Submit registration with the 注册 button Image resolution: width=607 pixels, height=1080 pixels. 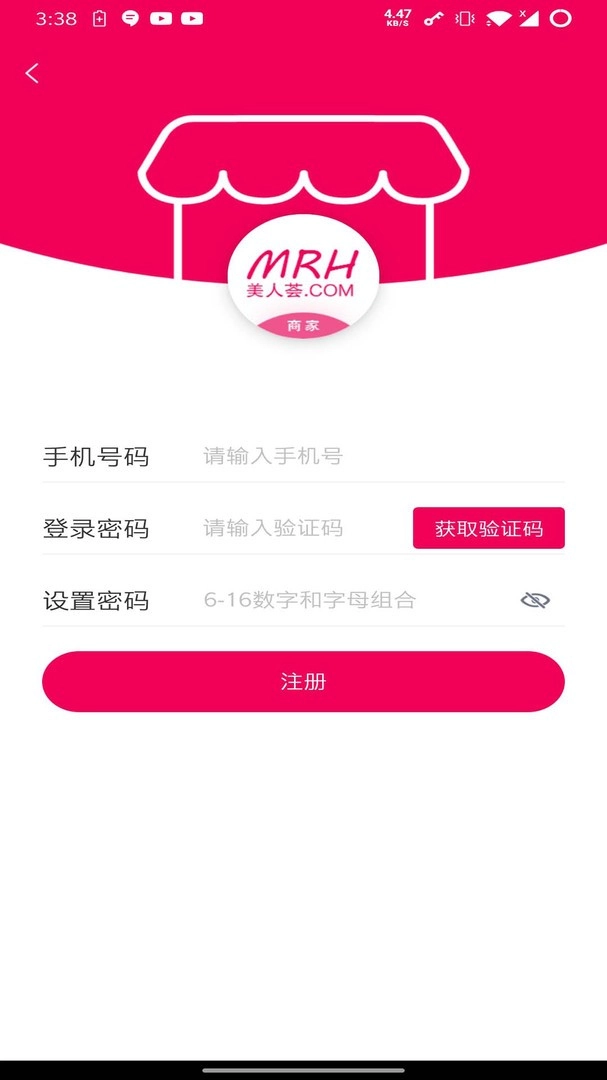(x=303, y=682)
